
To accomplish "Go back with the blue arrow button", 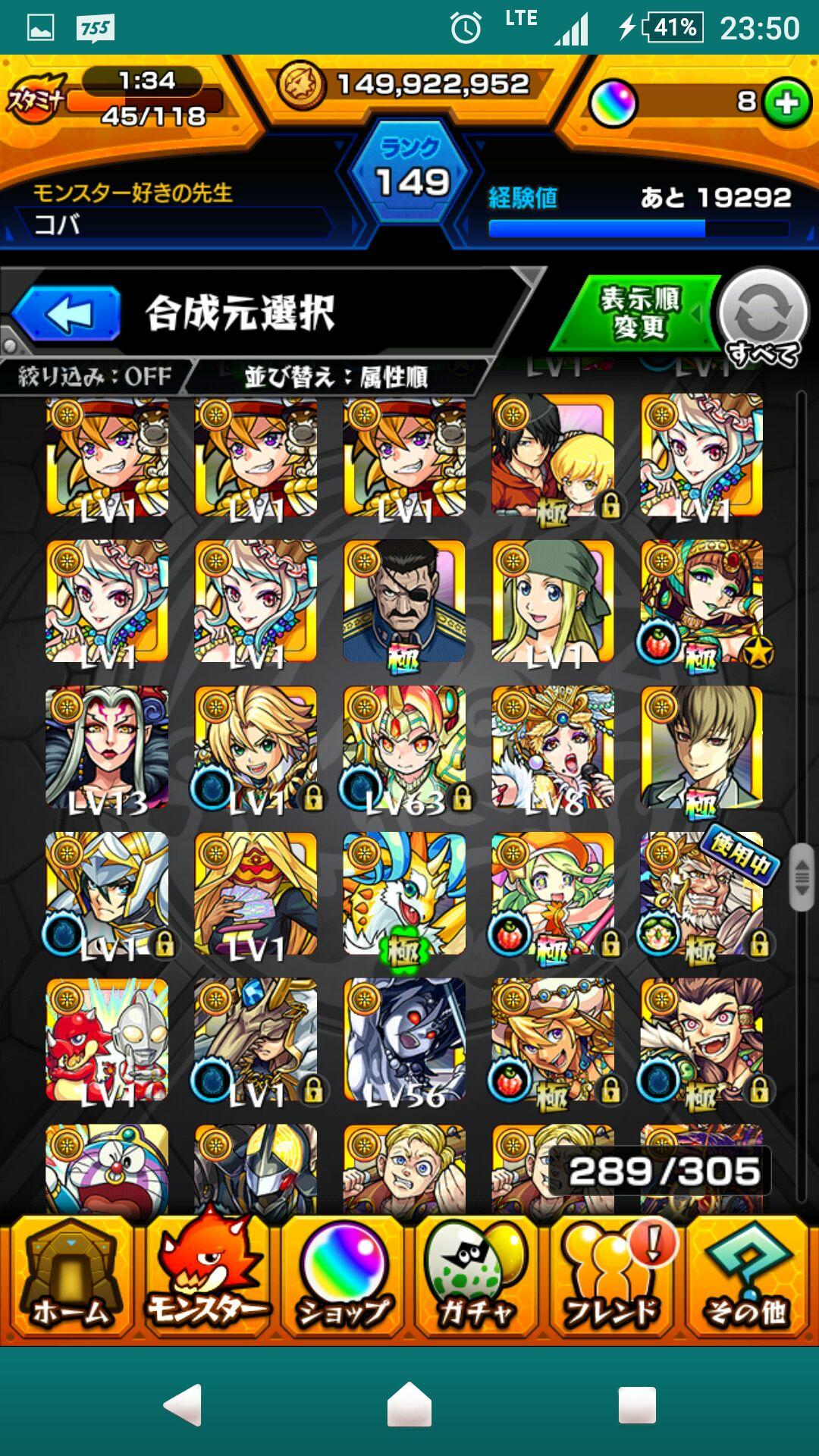I will [x=67, y=313].
